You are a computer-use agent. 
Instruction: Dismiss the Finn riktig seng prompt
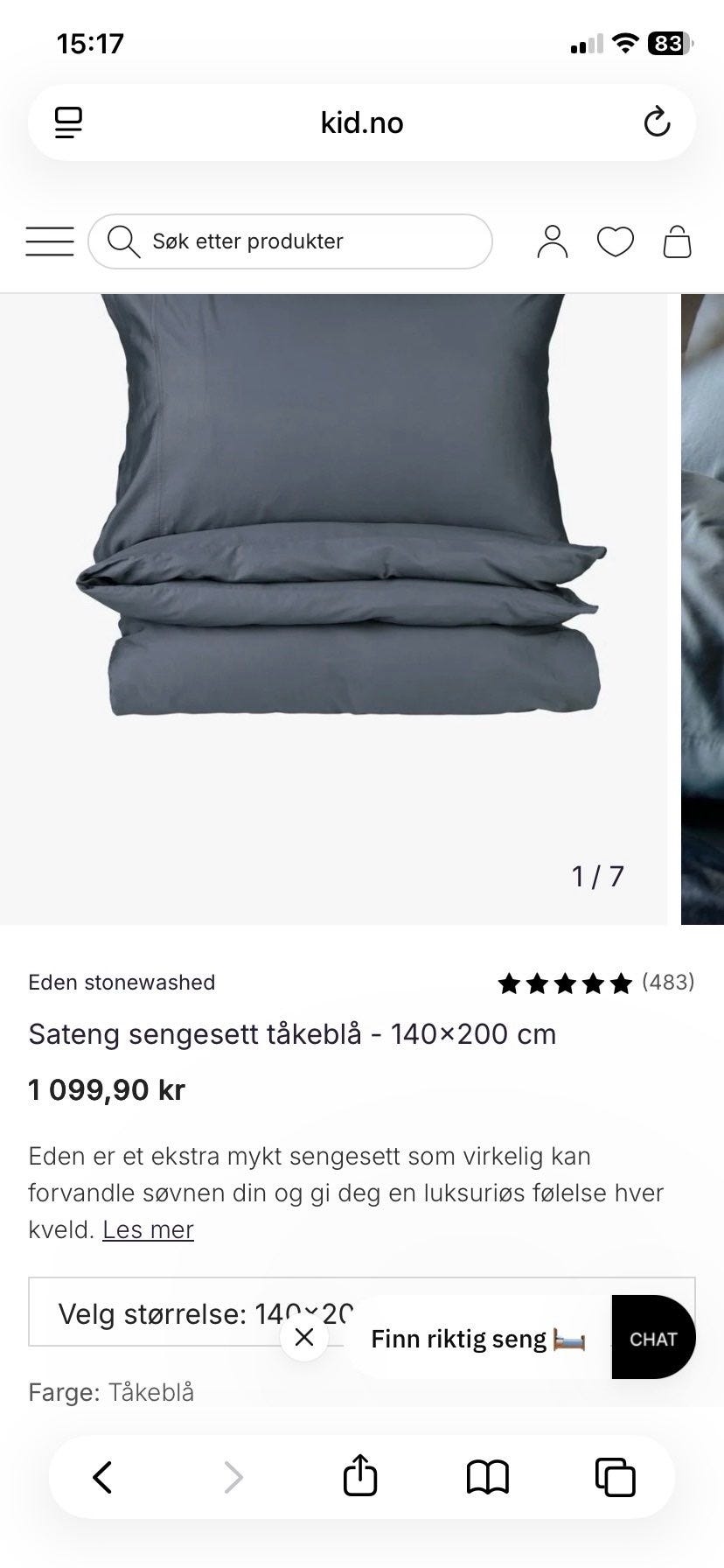[x=304, y=1337]
